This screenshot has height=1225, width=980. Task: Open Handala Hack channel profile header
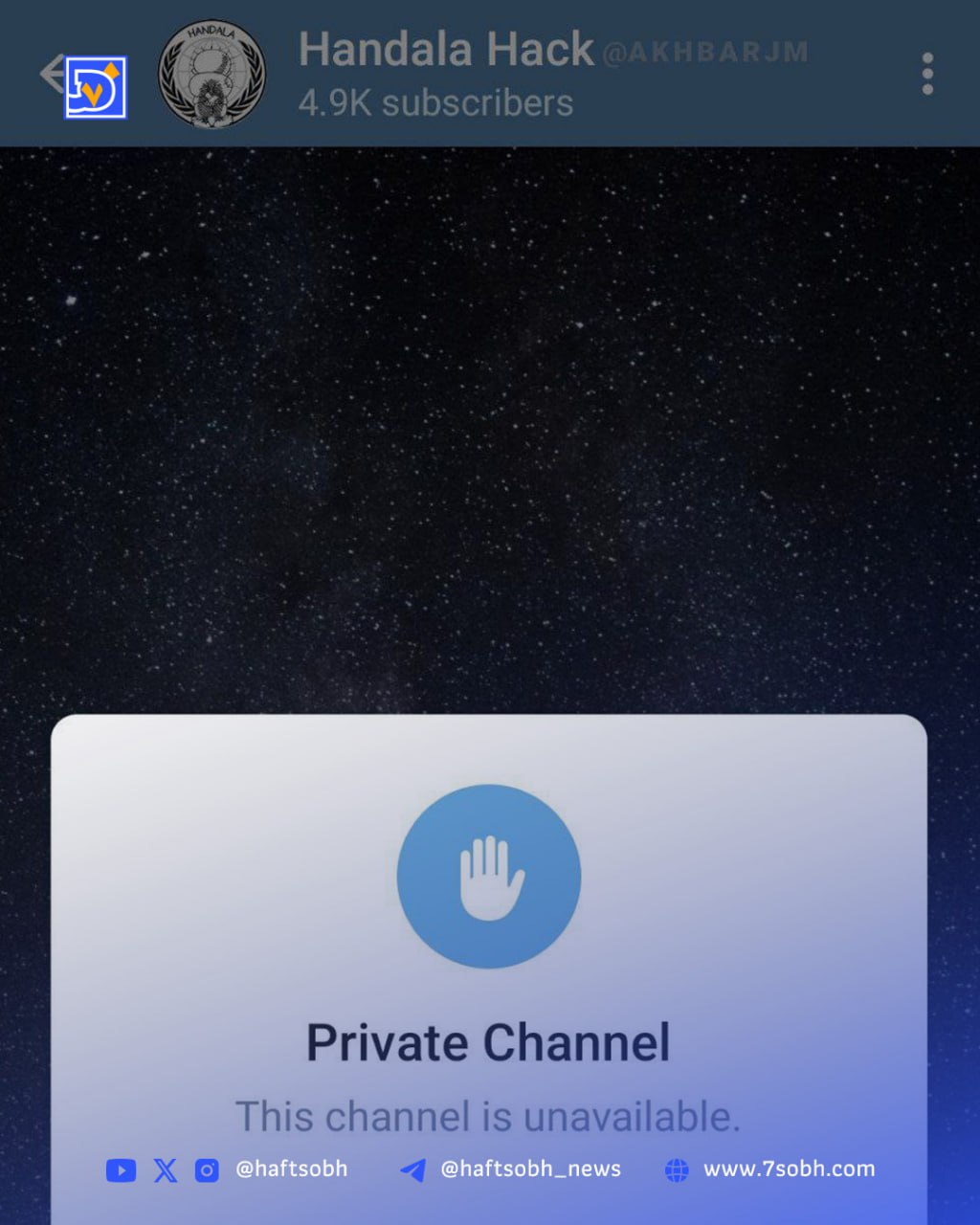click(x=445, y=75)
